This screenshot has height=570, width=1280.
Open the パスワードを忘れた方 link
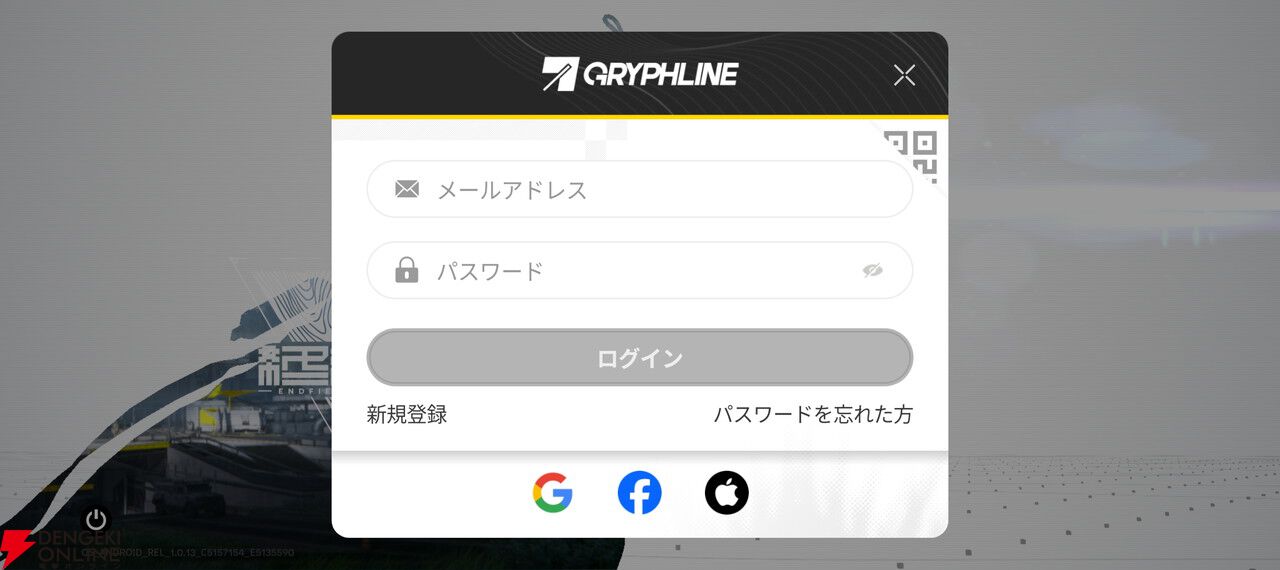coord(812,415)
